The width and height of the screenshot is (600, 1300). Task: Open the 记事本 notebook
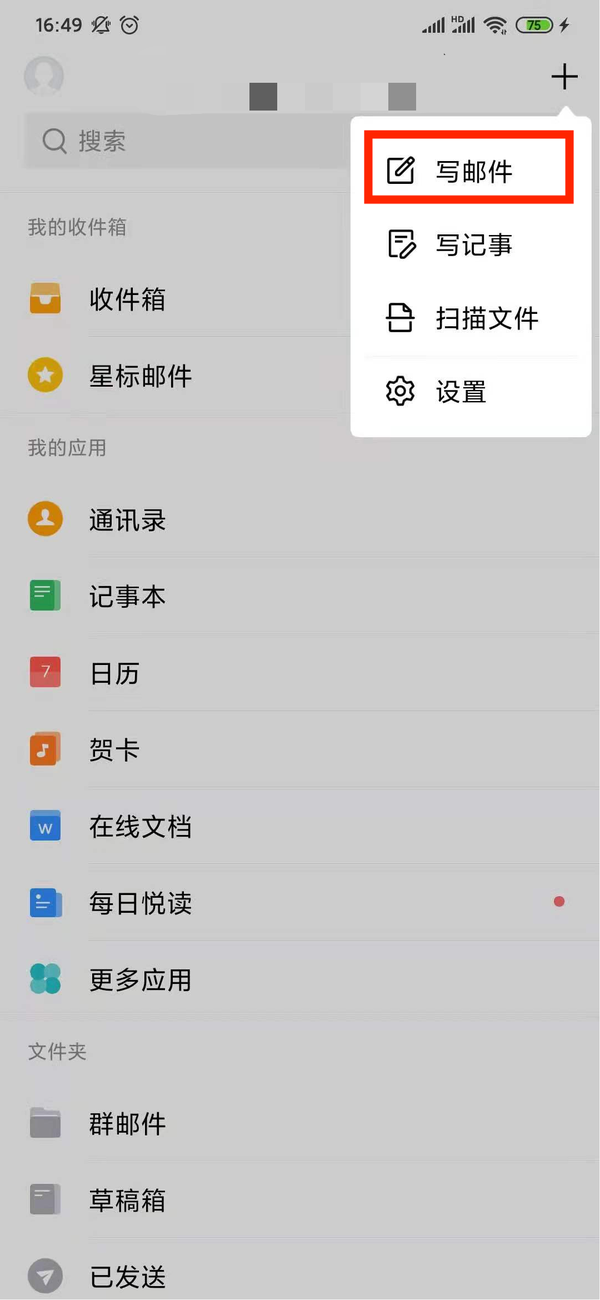point(127,597)
